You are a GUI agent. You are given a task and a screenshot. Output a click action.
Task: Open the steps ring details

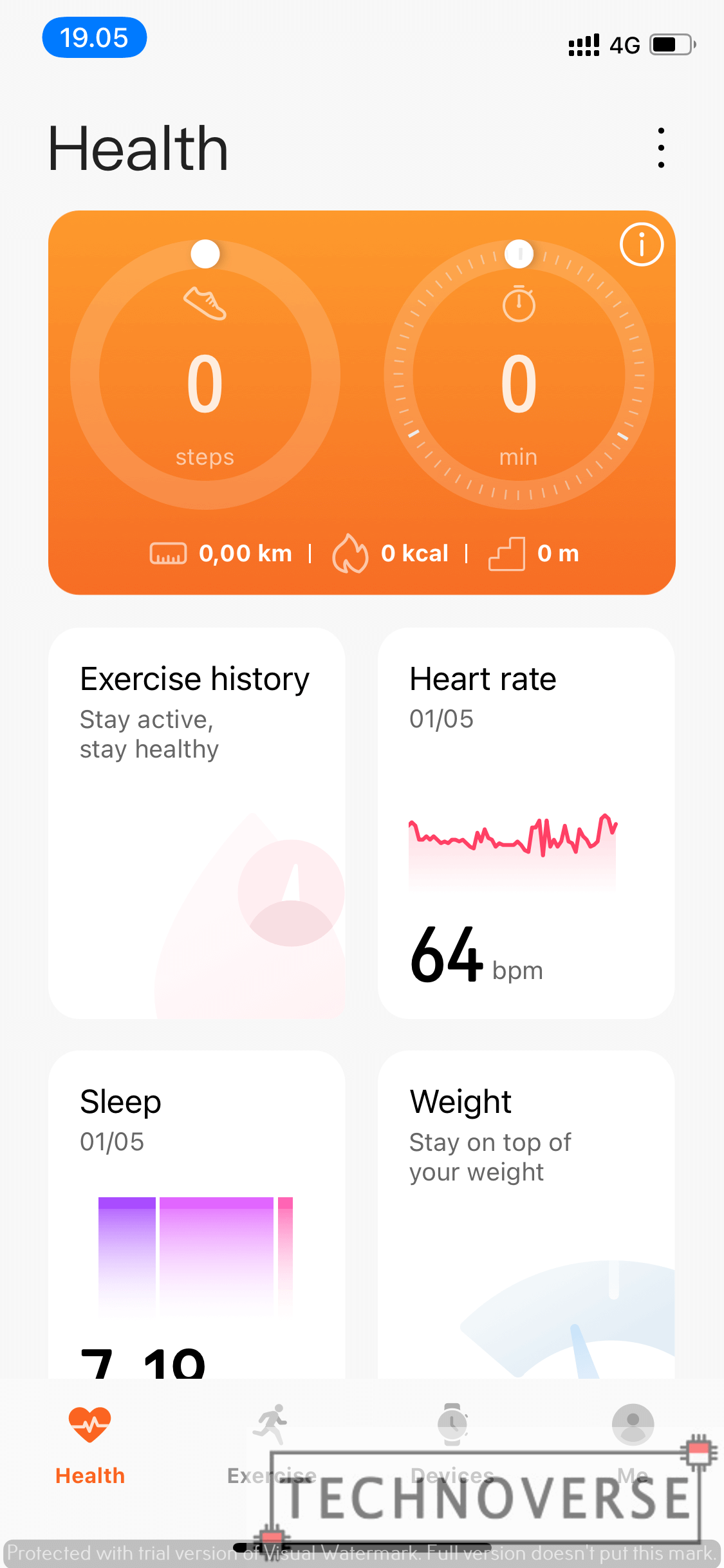(x=205, y=375)
